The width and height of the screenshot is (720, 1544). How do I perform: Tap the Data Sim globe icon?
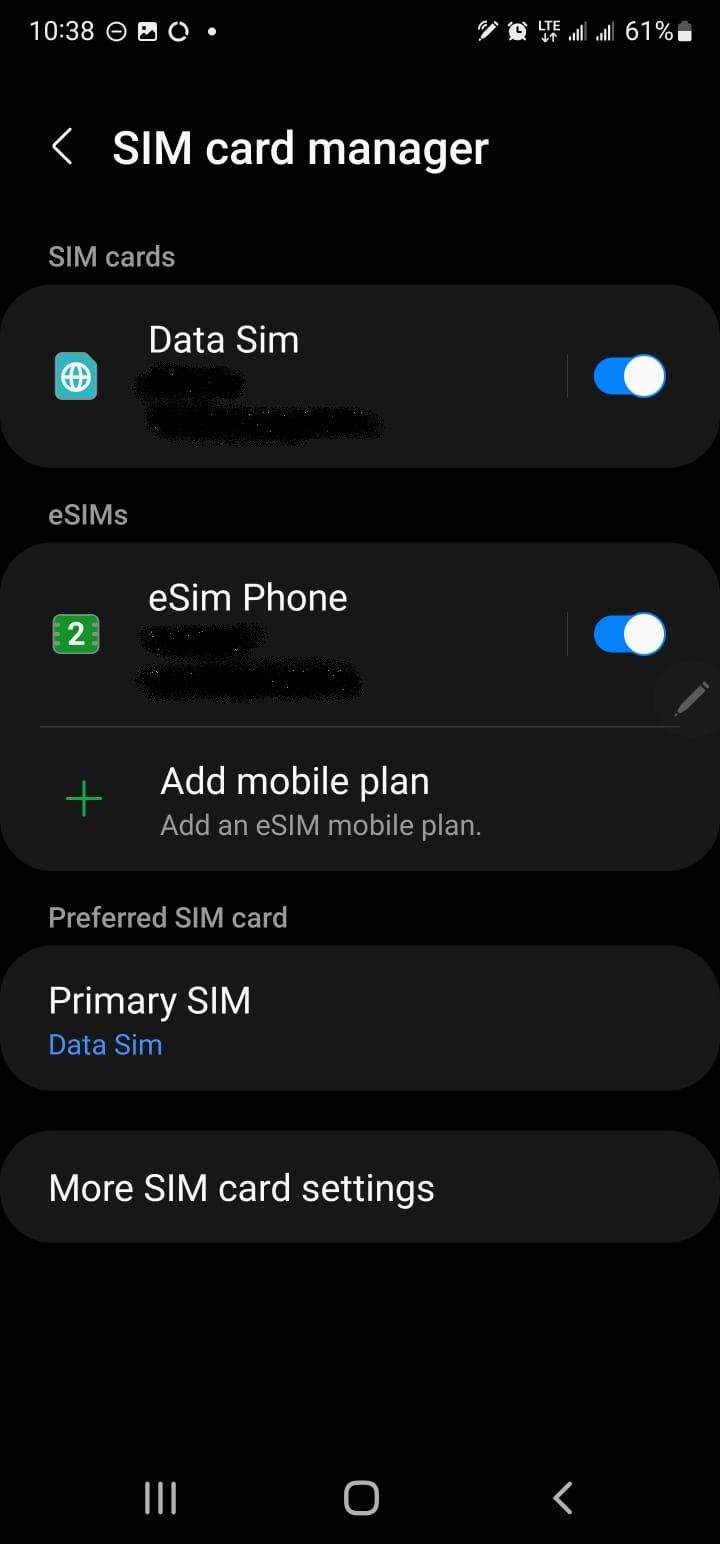(x=75, y=376)
